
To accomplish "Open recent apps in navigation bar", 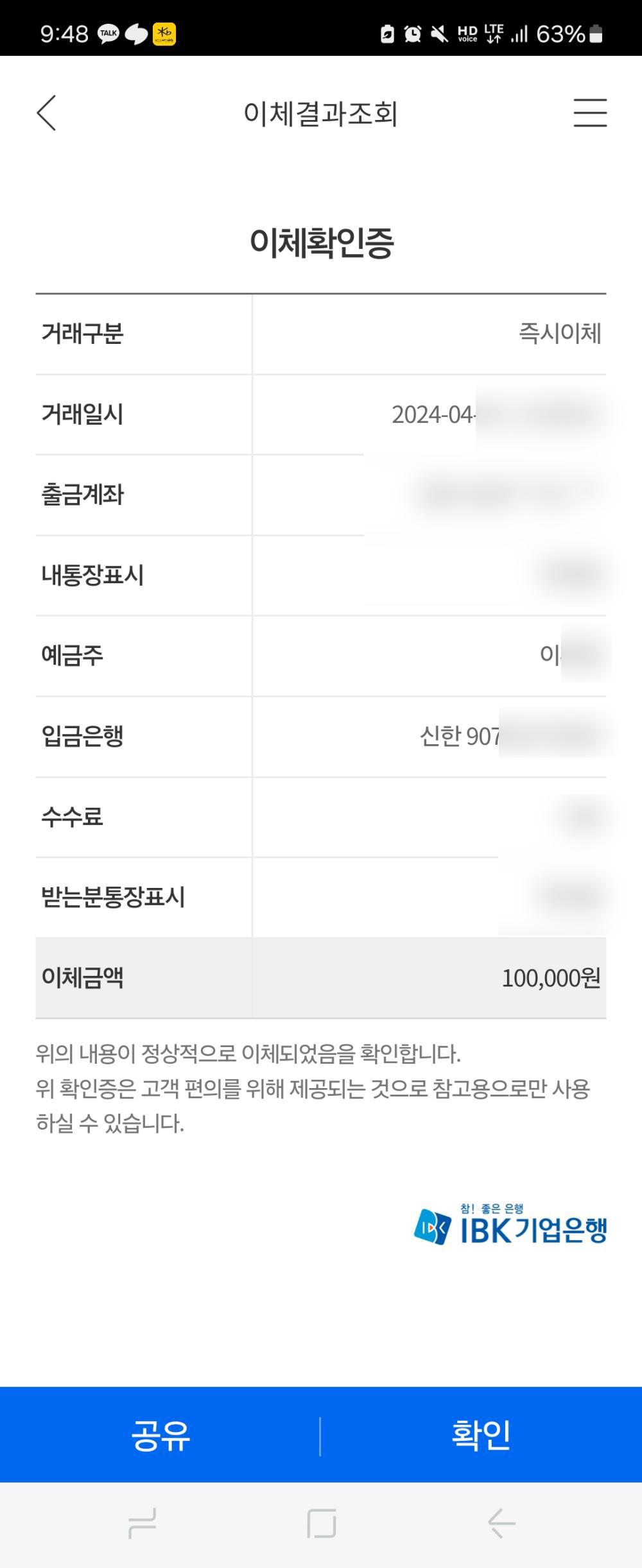I will pyautogui.click(x=142, y=1523).
